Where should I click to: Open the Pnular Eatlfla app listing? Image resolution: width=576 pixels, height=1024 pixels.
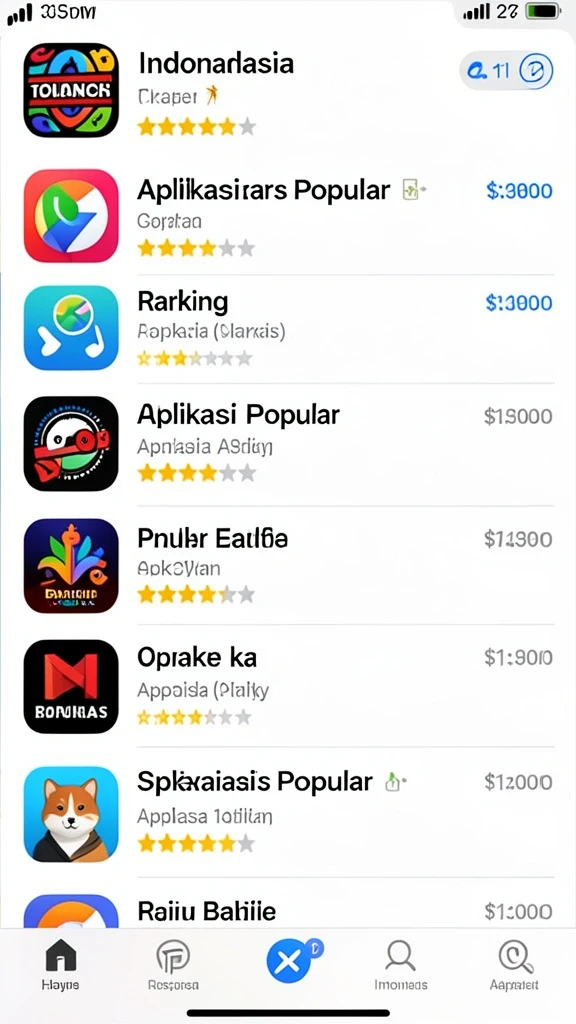click(x=288, y=566)
